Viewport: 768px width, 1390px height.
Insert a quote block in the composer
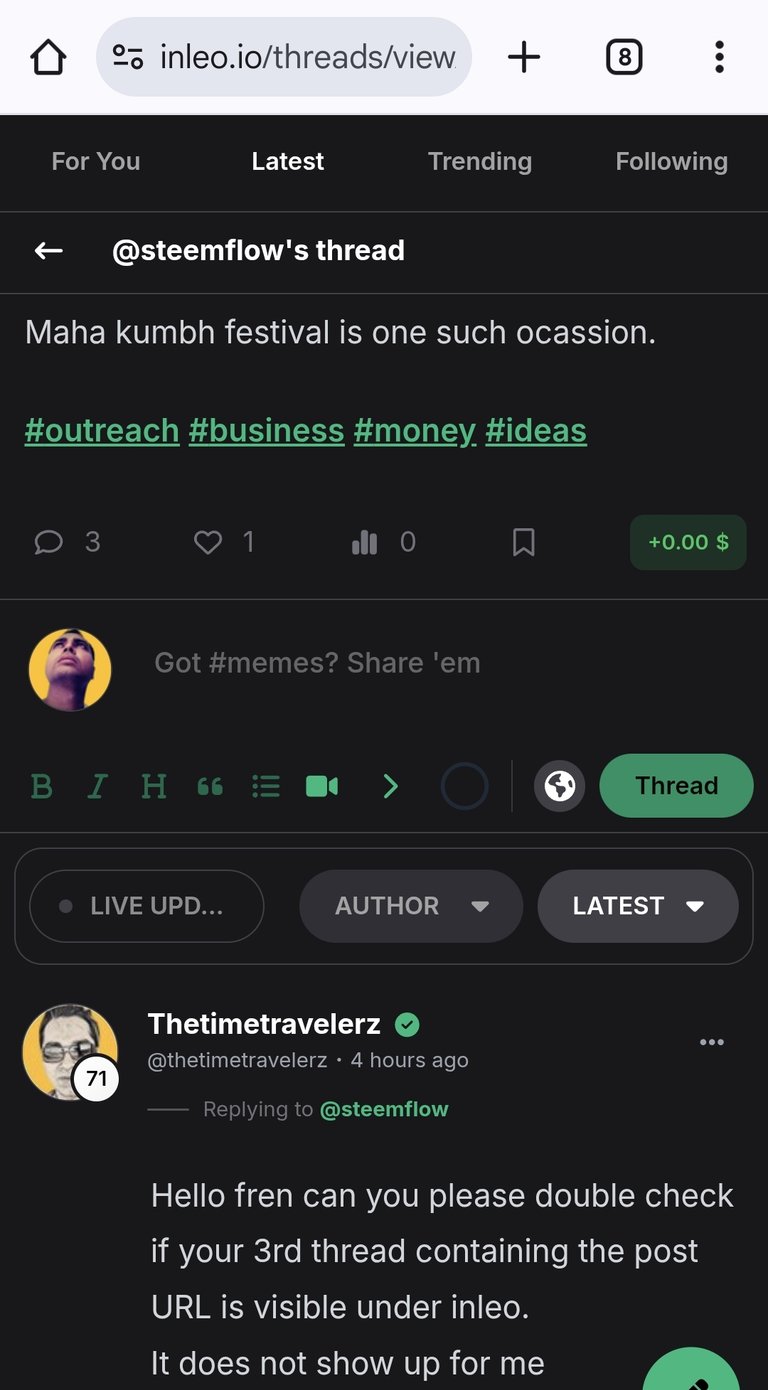[210, 787]
